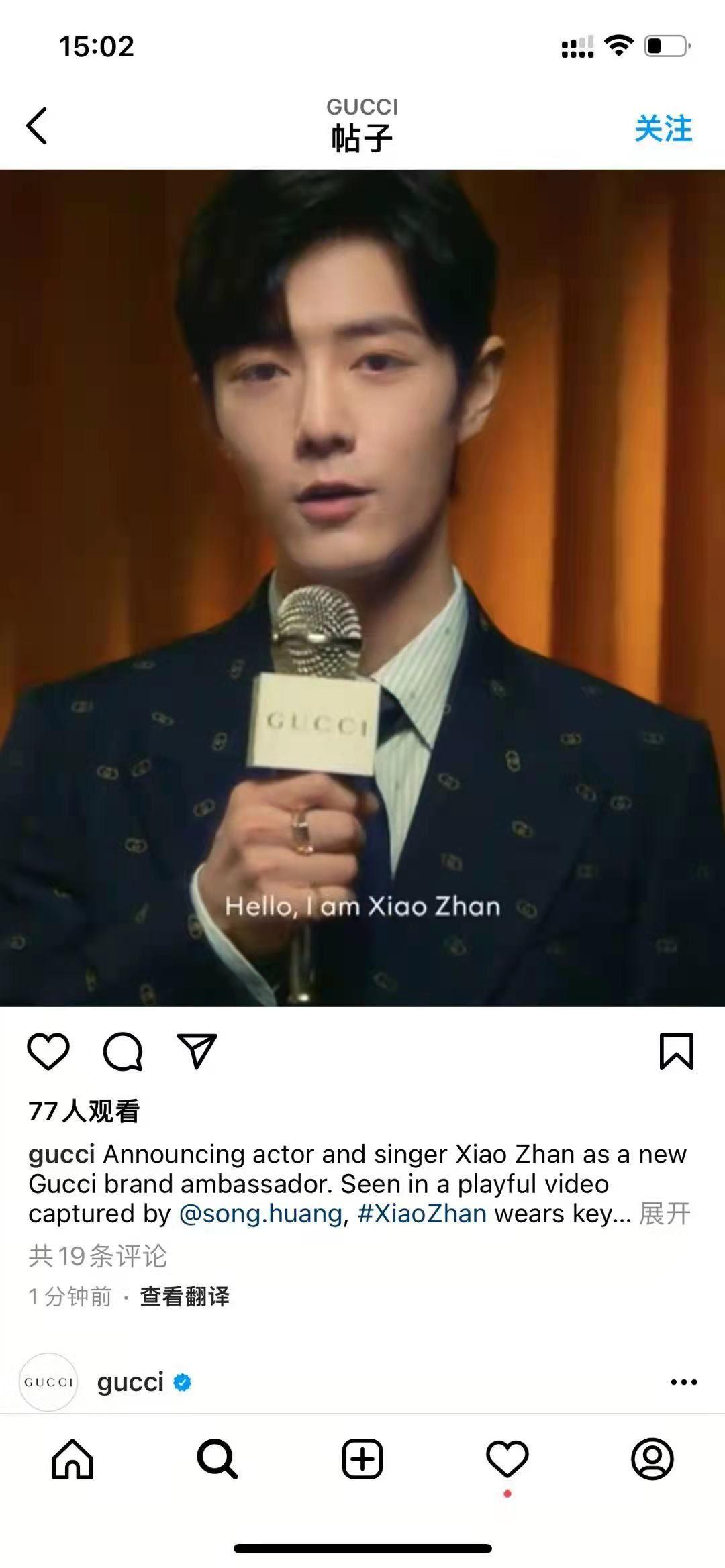Screen dimensions: 725x1568
Task: Create a new post with plus tab
Action: pyautogui.click(x=362, y=1459)
